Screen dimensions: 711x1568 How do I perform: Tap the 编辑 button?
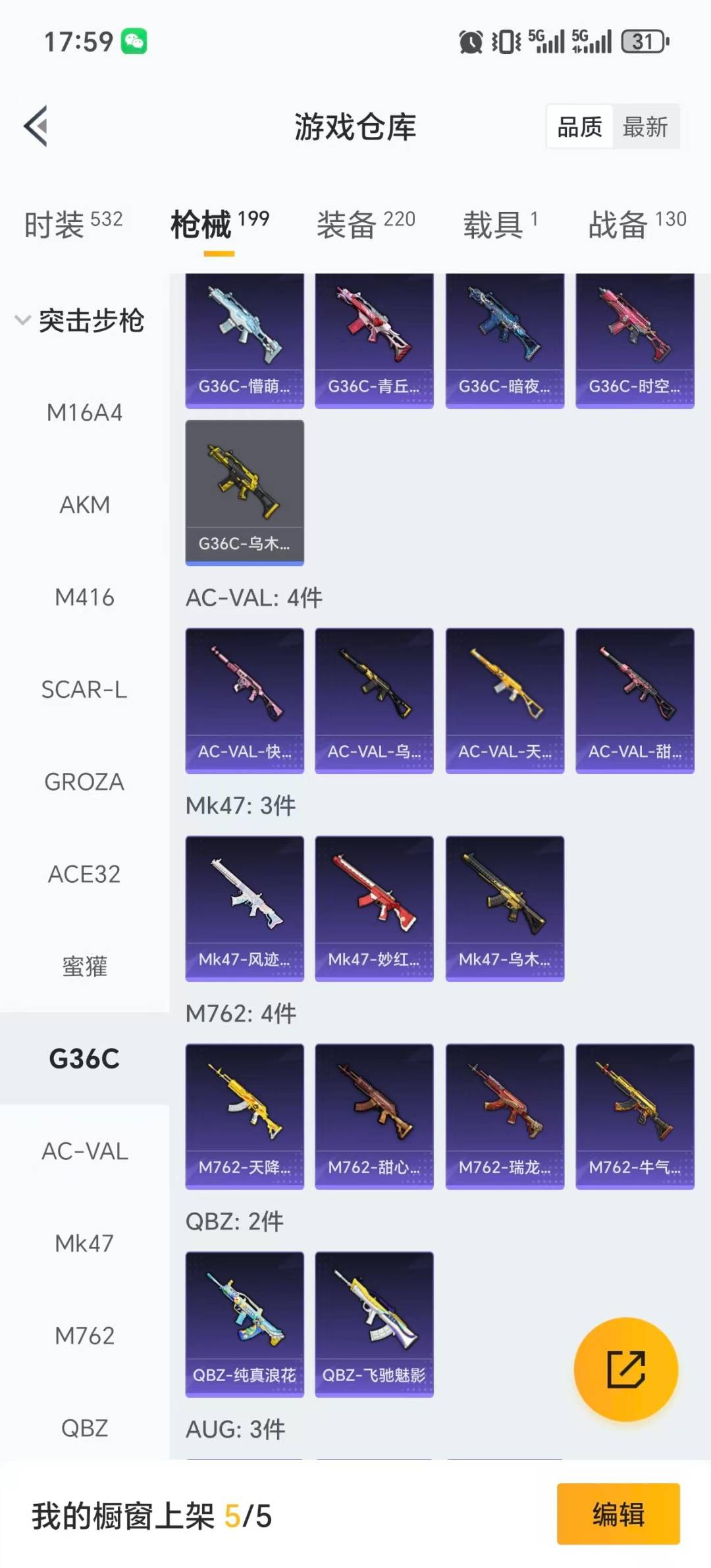[x=618, y=1514]
